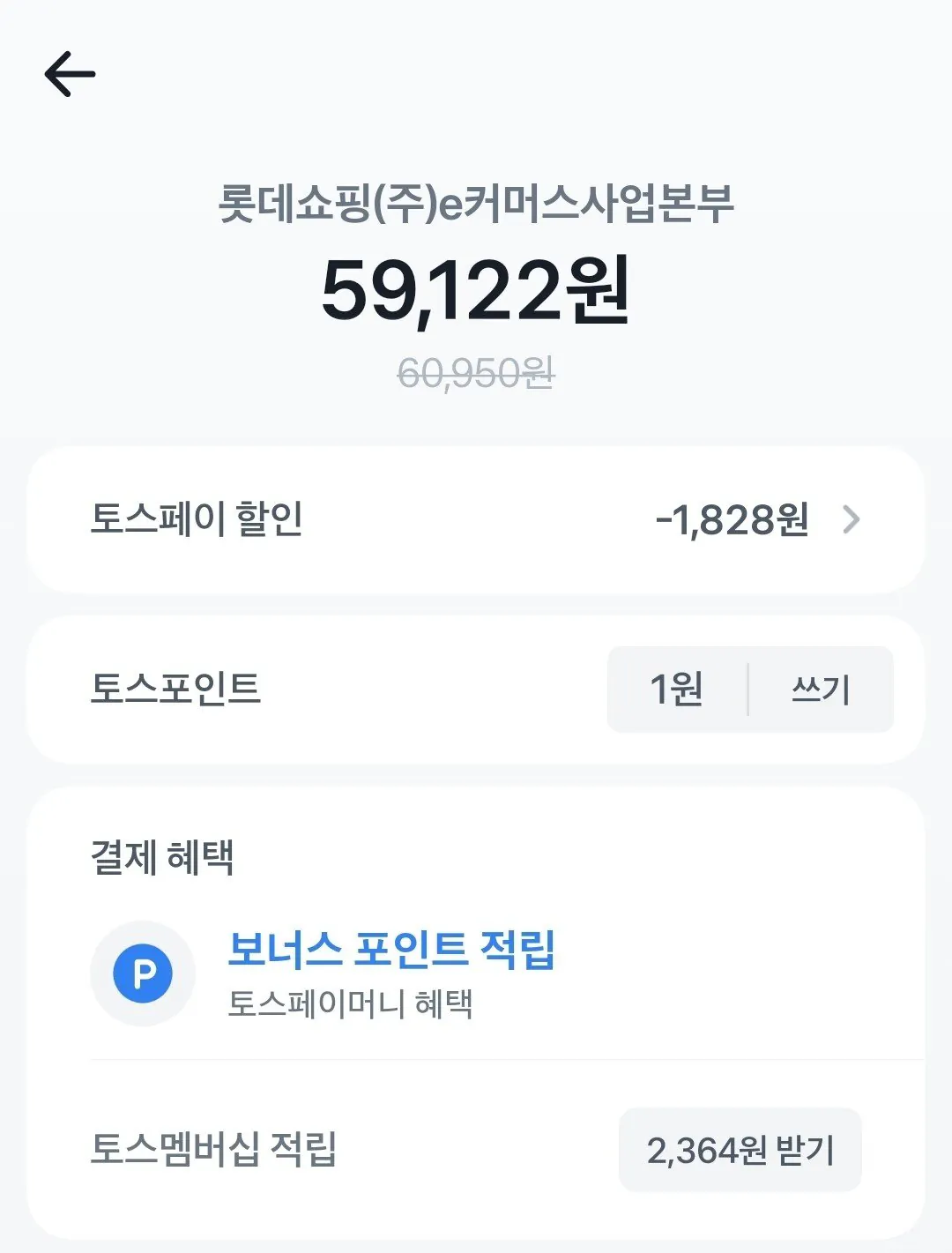Expand the -1,828원 discount chevron
This screenshot has height=1253, width=952.
click(x=851, y=520)
